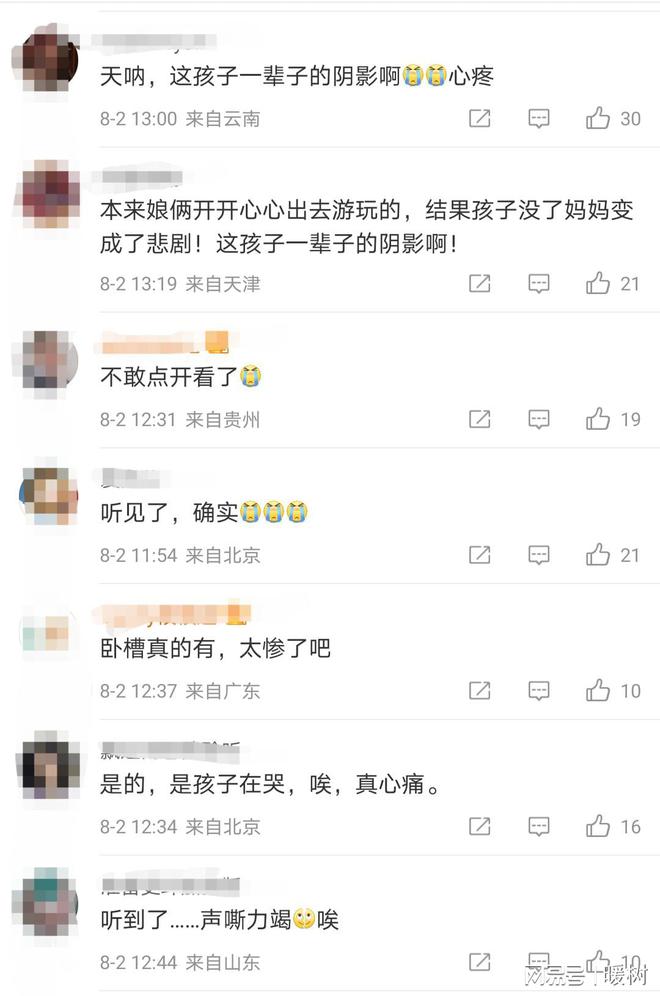Reply to the comment ending with 心疼
Screen dimensions: 660x996
coord(539,119)
